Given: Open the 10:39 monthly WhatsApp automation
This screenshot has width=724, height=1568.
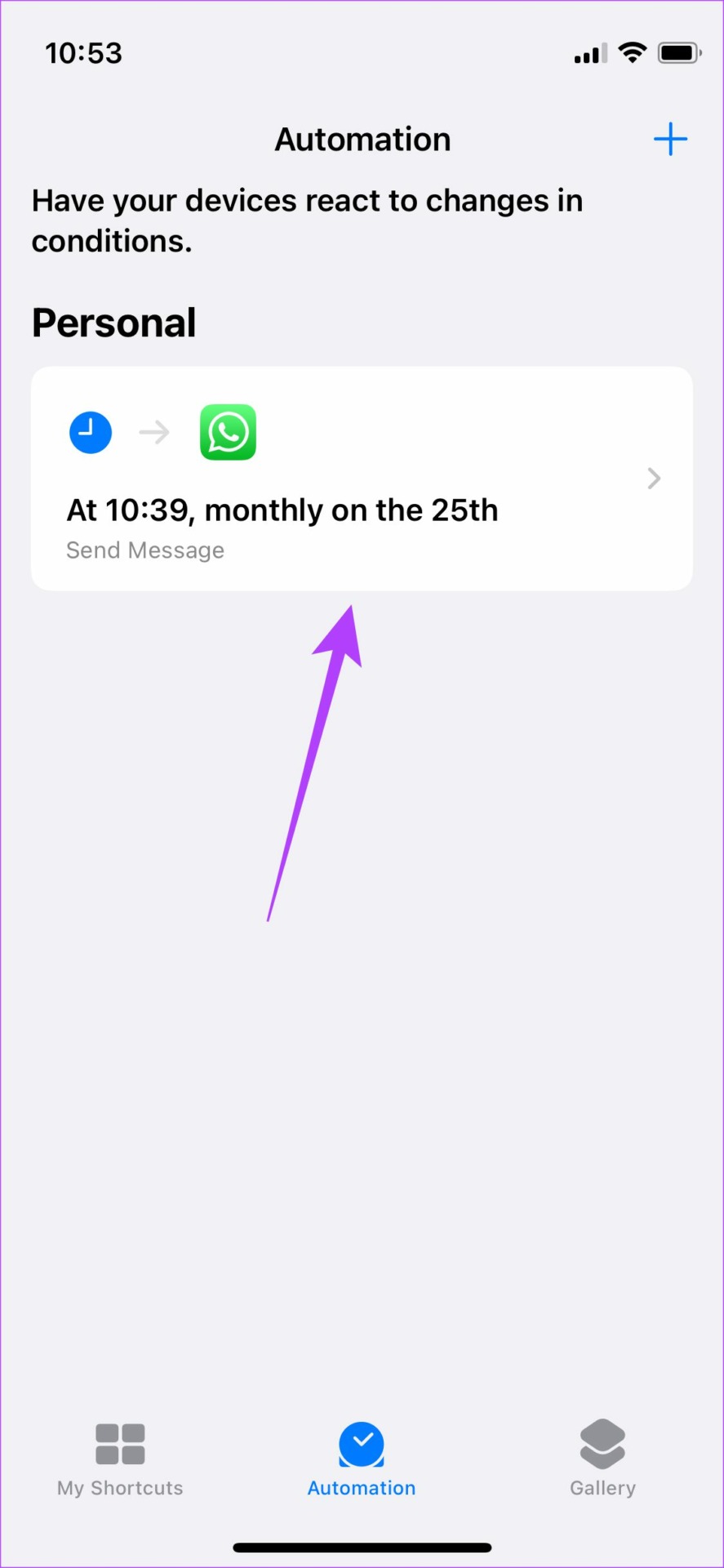Looking at the screenshot, I should [362, 479].
